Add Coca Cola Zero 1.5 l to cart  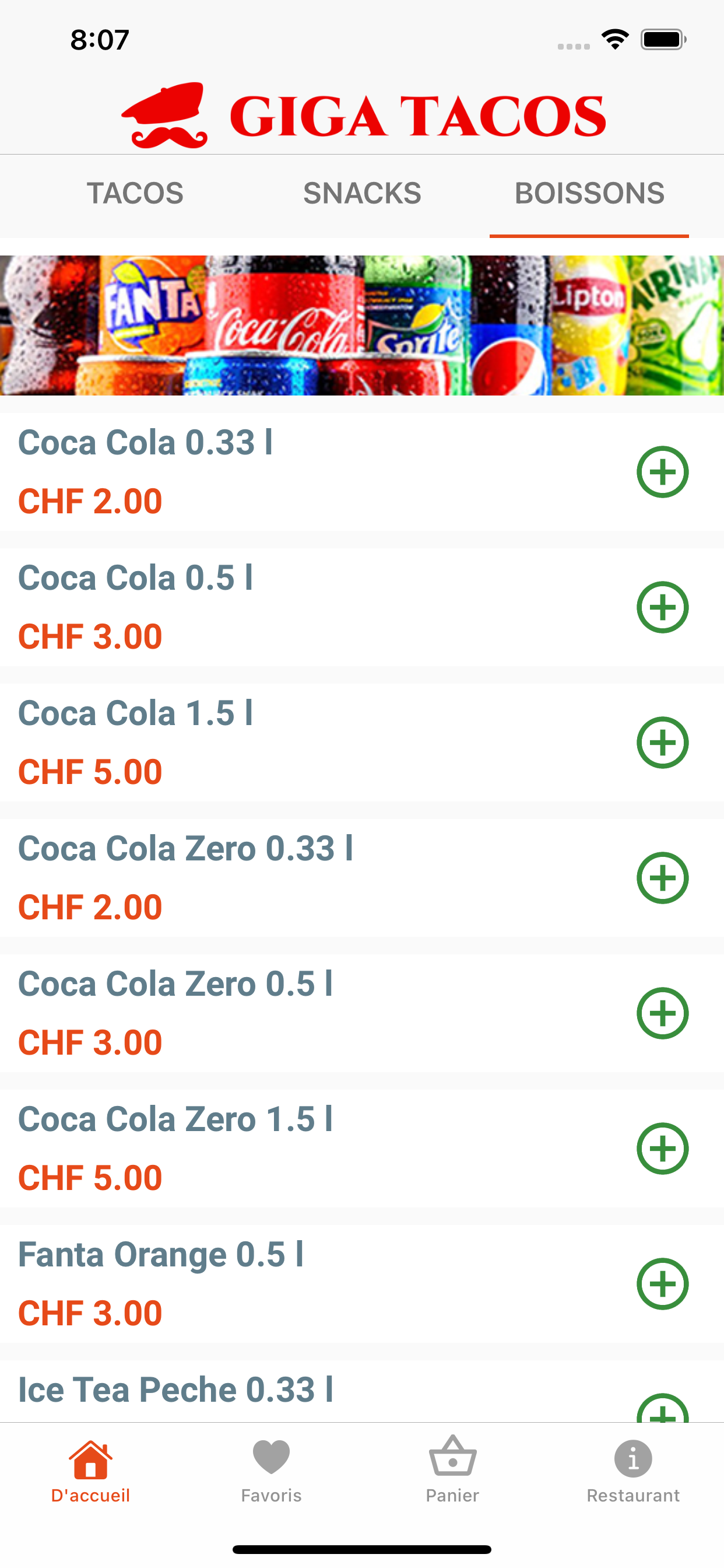[x=663, y=1149]
